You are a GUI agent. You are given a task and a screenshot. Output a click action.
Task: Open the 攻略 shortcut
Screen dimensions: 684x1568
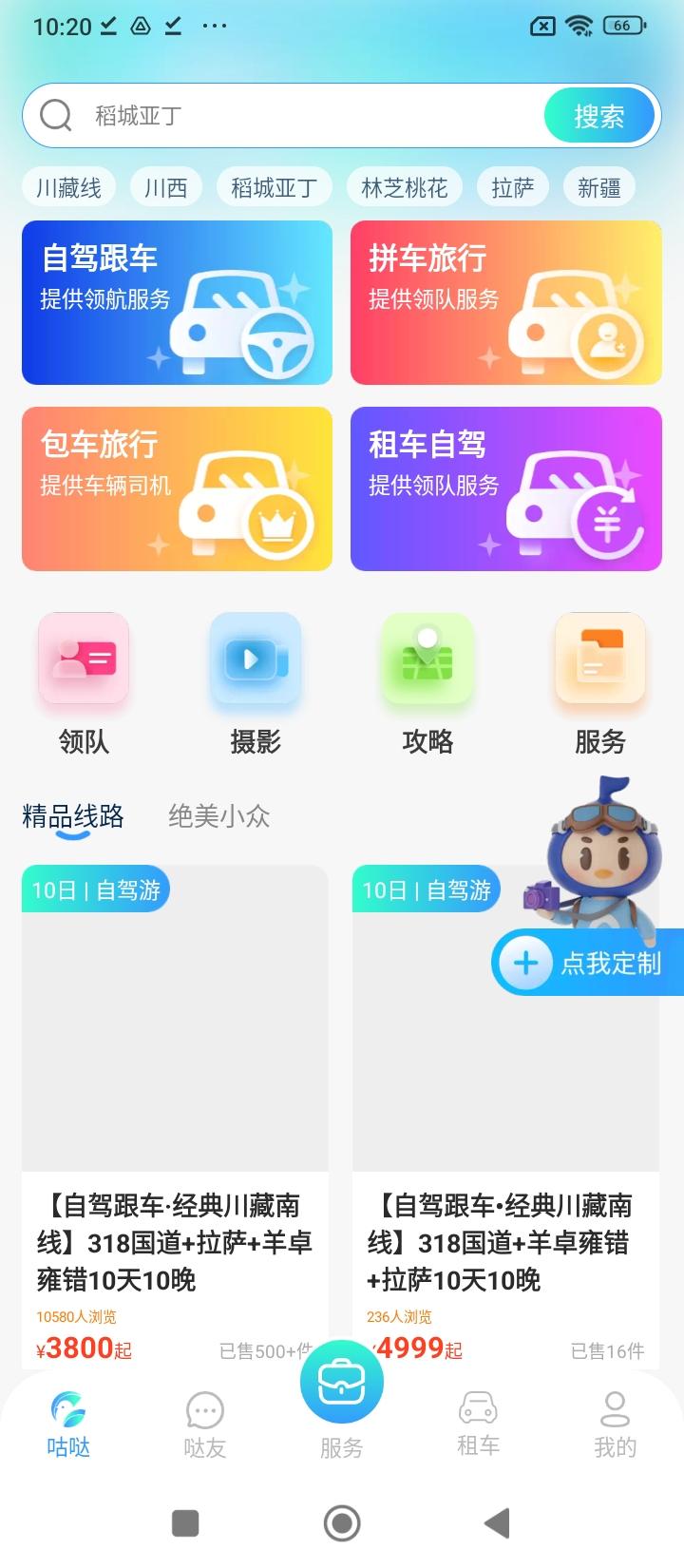[x=427, y=682]
